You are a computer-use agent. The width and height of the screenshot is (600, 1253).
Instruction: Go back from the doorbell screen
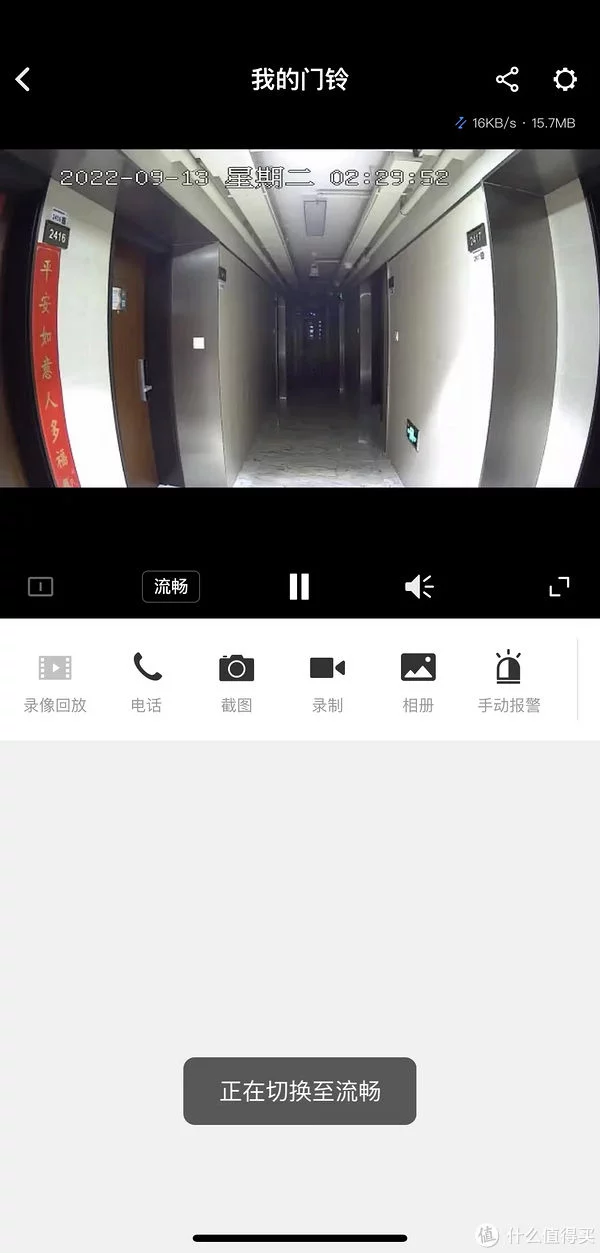[x=23, y=79]
